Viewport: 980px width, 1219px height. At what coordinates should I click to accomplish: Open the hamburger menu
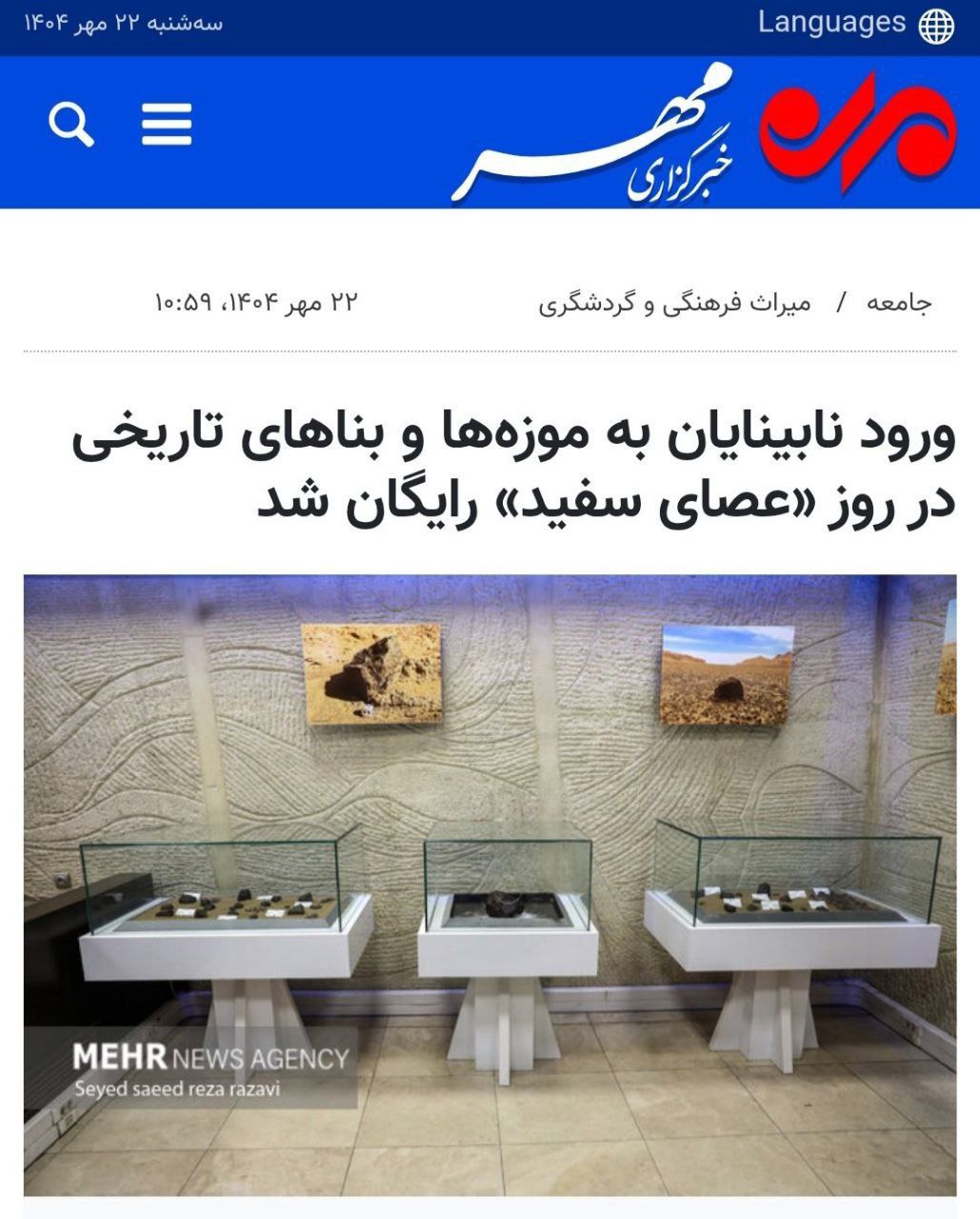pyautogui.click(x=167, y=124)
